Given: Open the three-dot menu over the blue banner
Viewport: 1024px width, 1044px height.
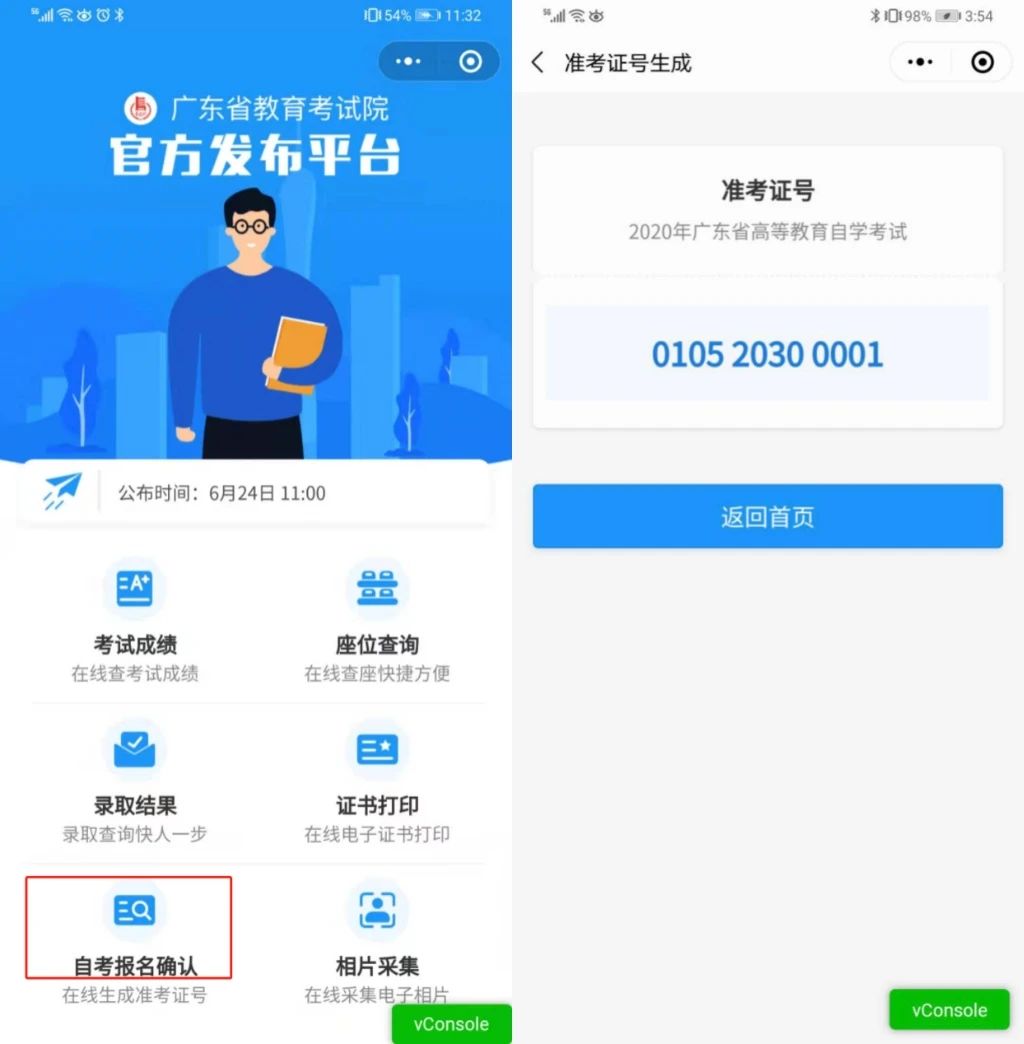Looking at the screenshot, I should coord(407,61).
